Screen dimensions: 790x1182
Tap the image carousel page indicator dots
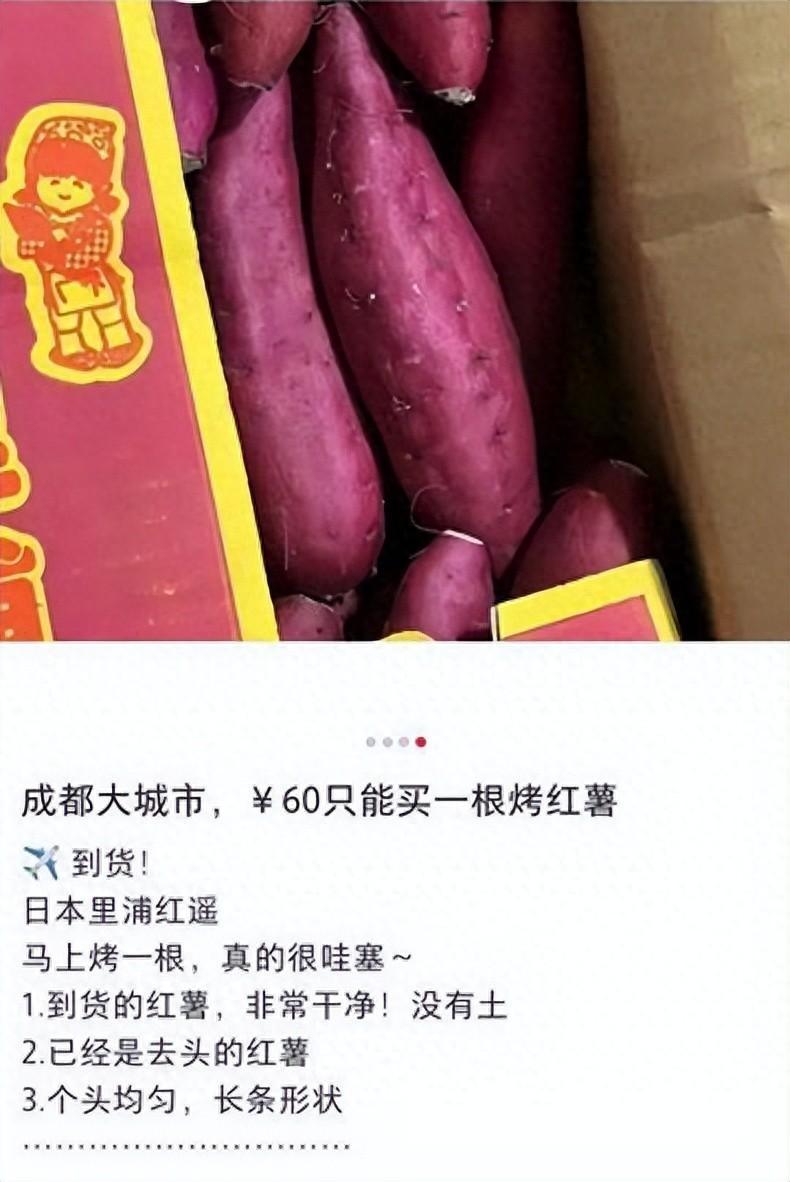click(396, 742)
